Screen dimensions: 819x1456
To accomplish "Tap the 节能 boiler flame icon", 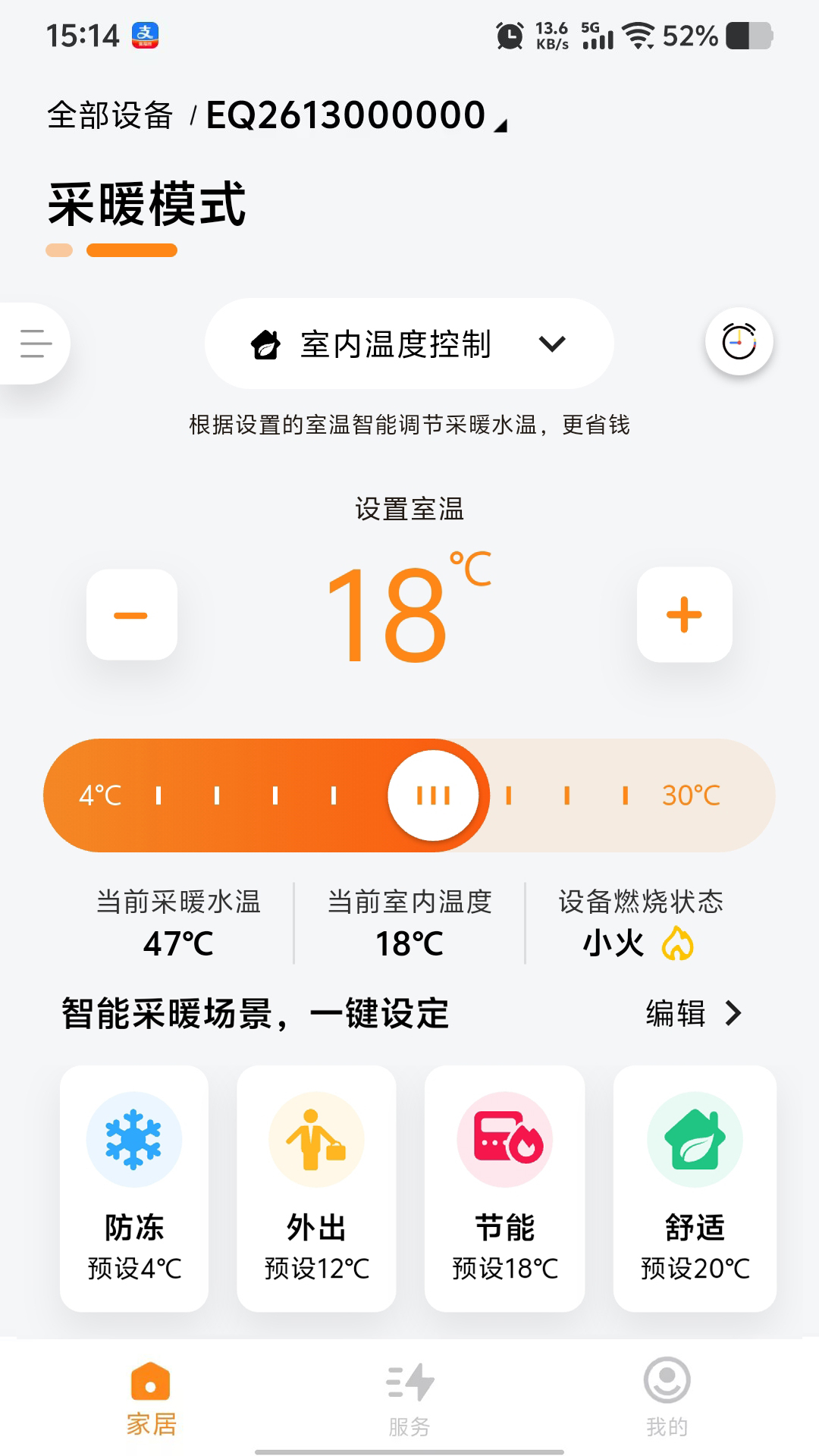I will (504, 1137).
